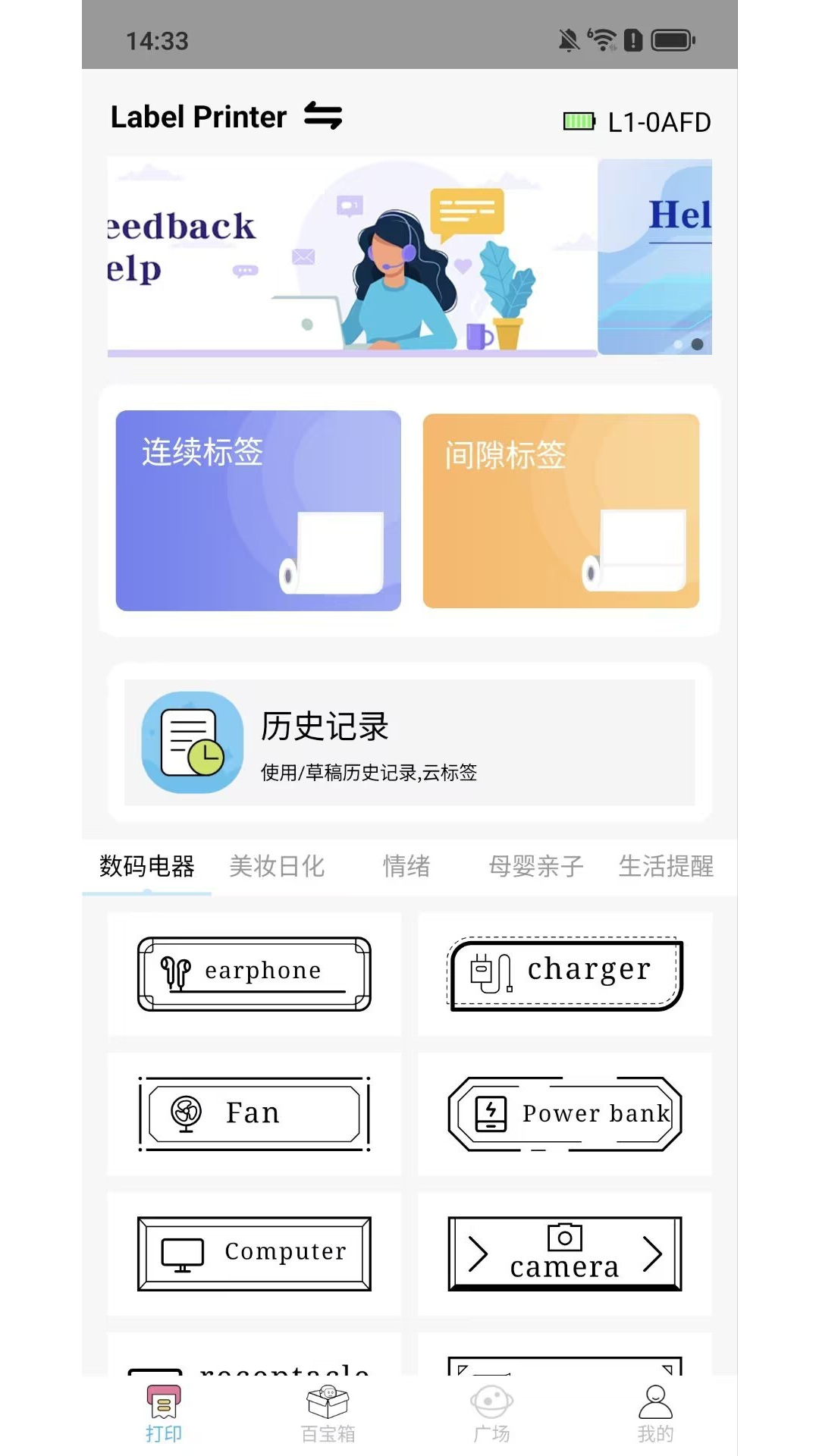This screenshot has height=1456, width=819.
Task: Select the Power bank label template
Action: pyautogui.click(x=565, y=1113)
